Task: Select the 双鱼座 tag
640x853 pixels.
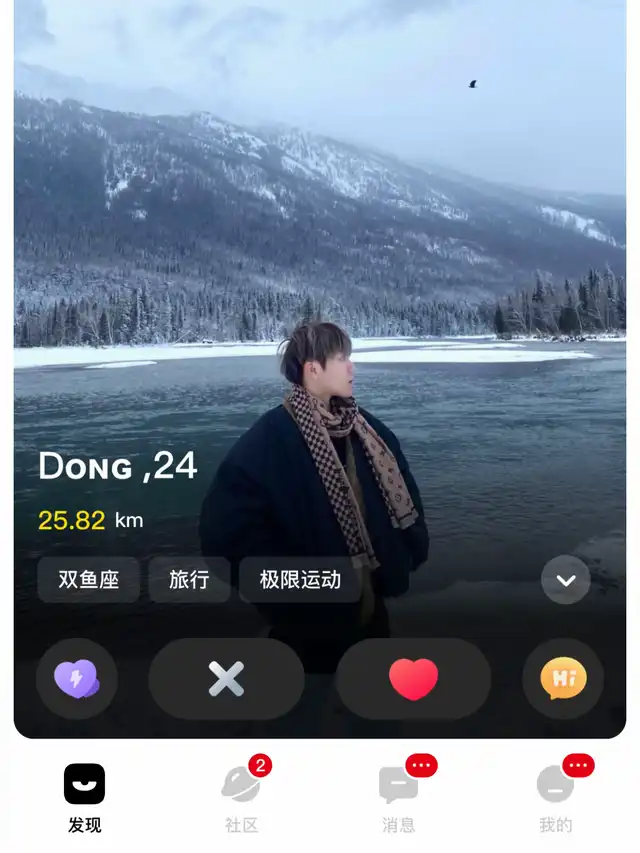Action: (88, 580)
